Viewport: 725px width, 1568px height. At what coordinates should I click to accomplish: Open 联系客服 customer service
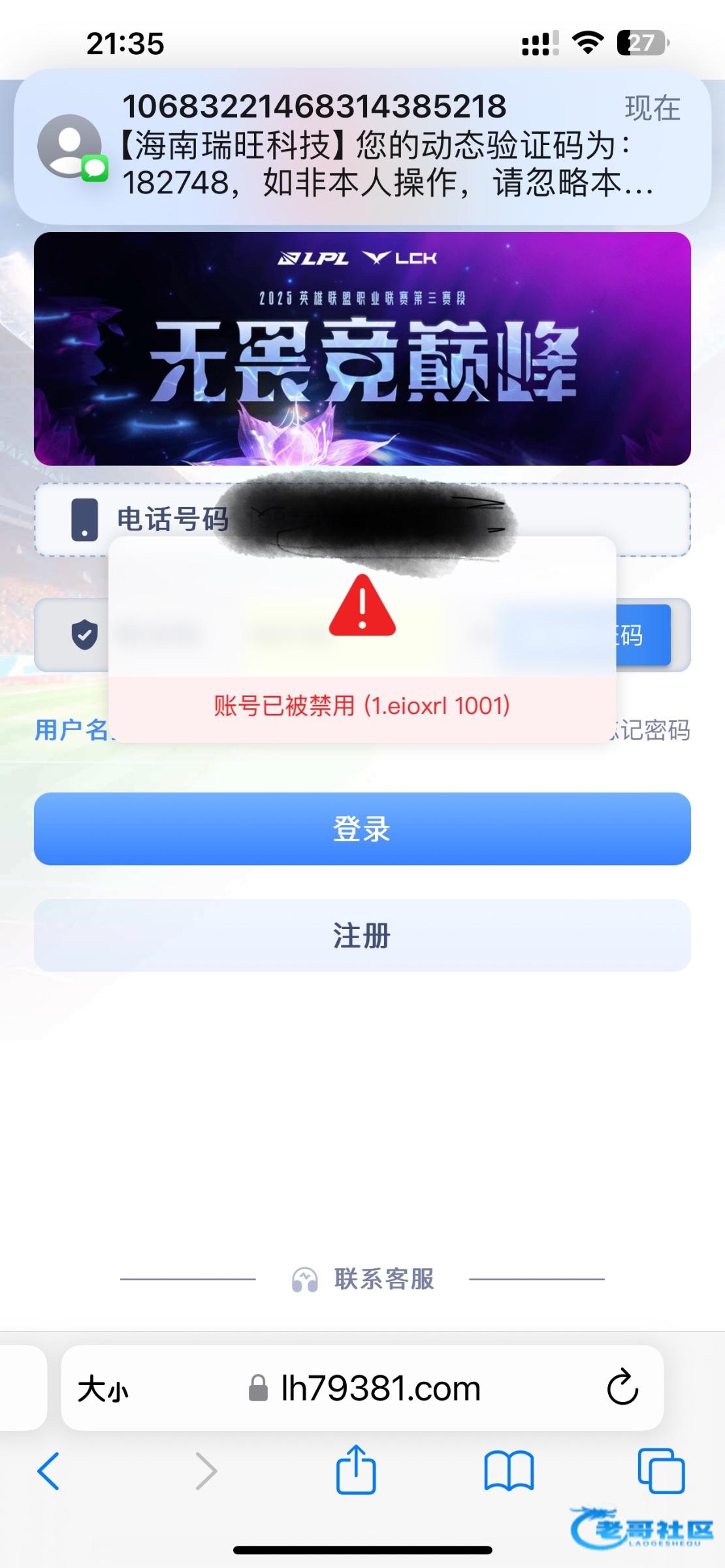coord(382,1279)
